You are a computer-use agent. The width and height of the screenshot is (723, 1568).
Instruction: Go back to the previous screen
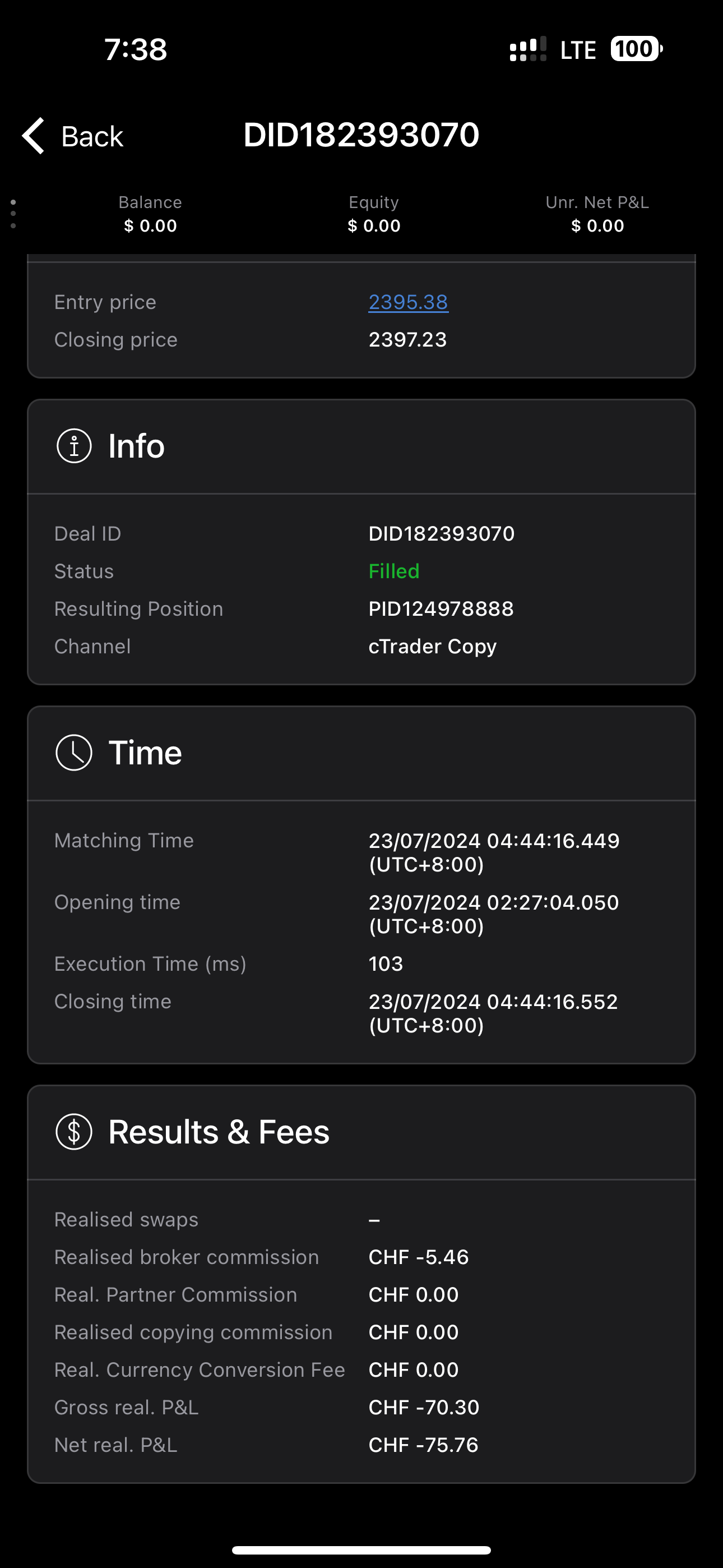[72, 136]
